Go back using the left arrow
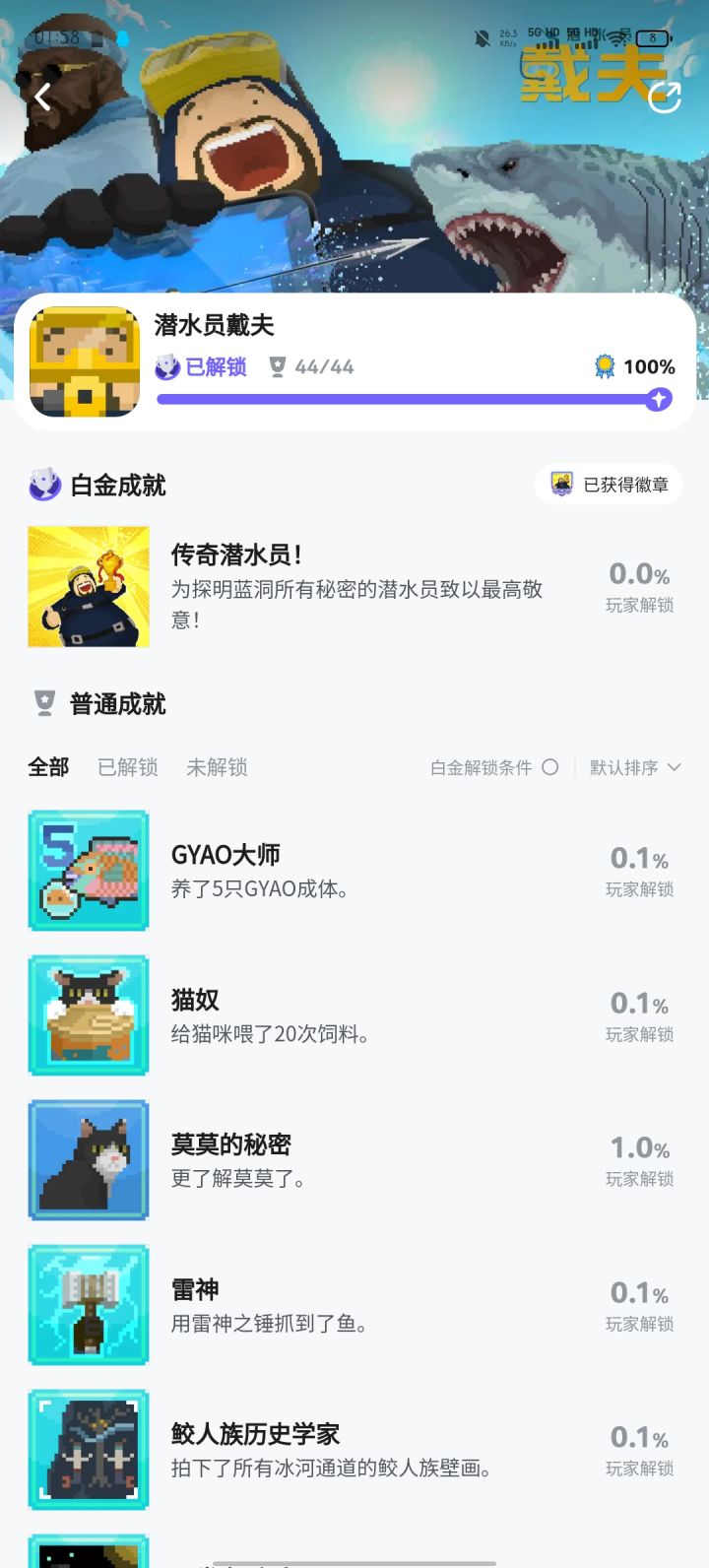709x1568 pixels. (41, 97)
